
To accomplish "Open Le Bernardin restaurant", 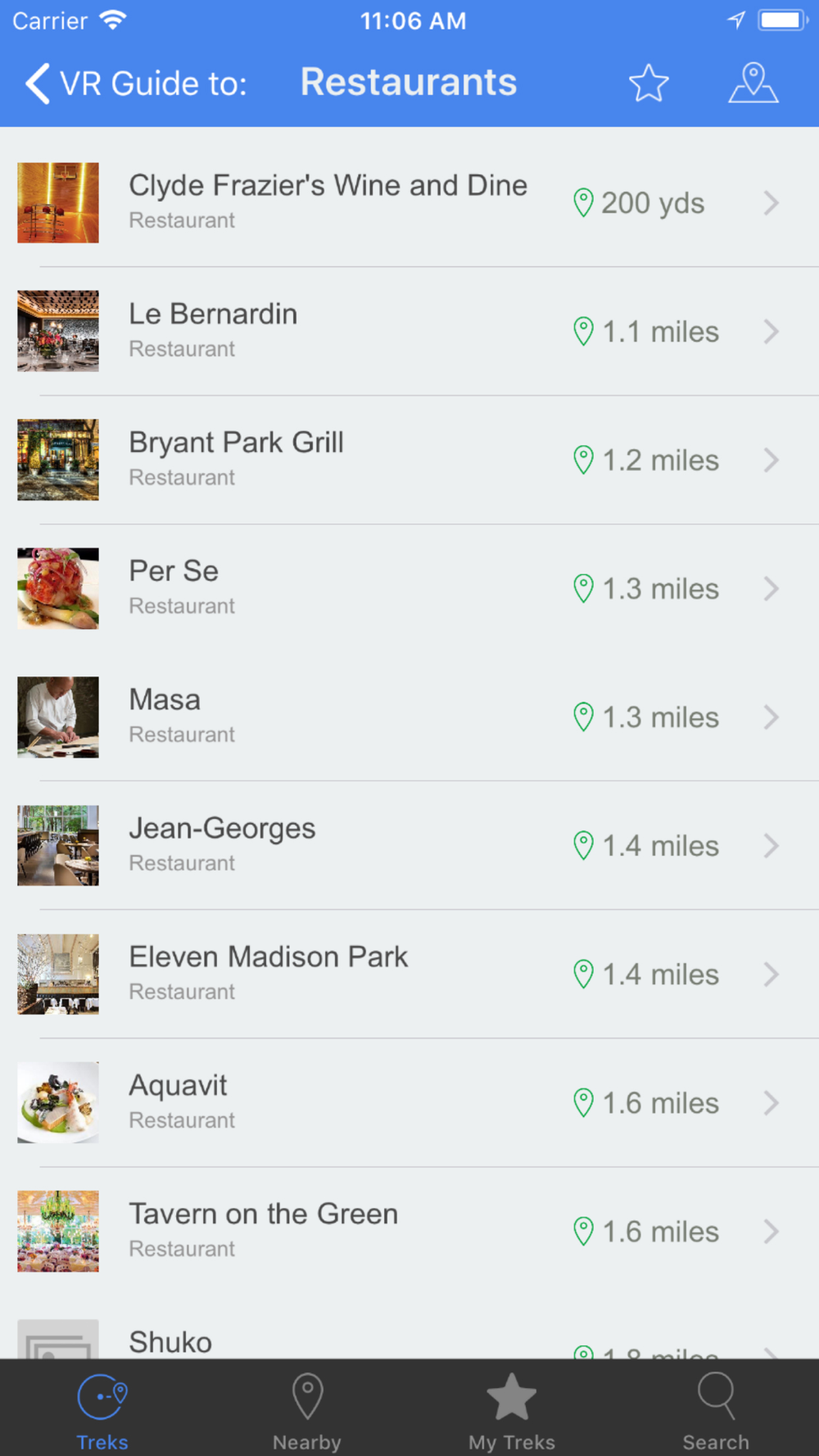I will 409,332.
